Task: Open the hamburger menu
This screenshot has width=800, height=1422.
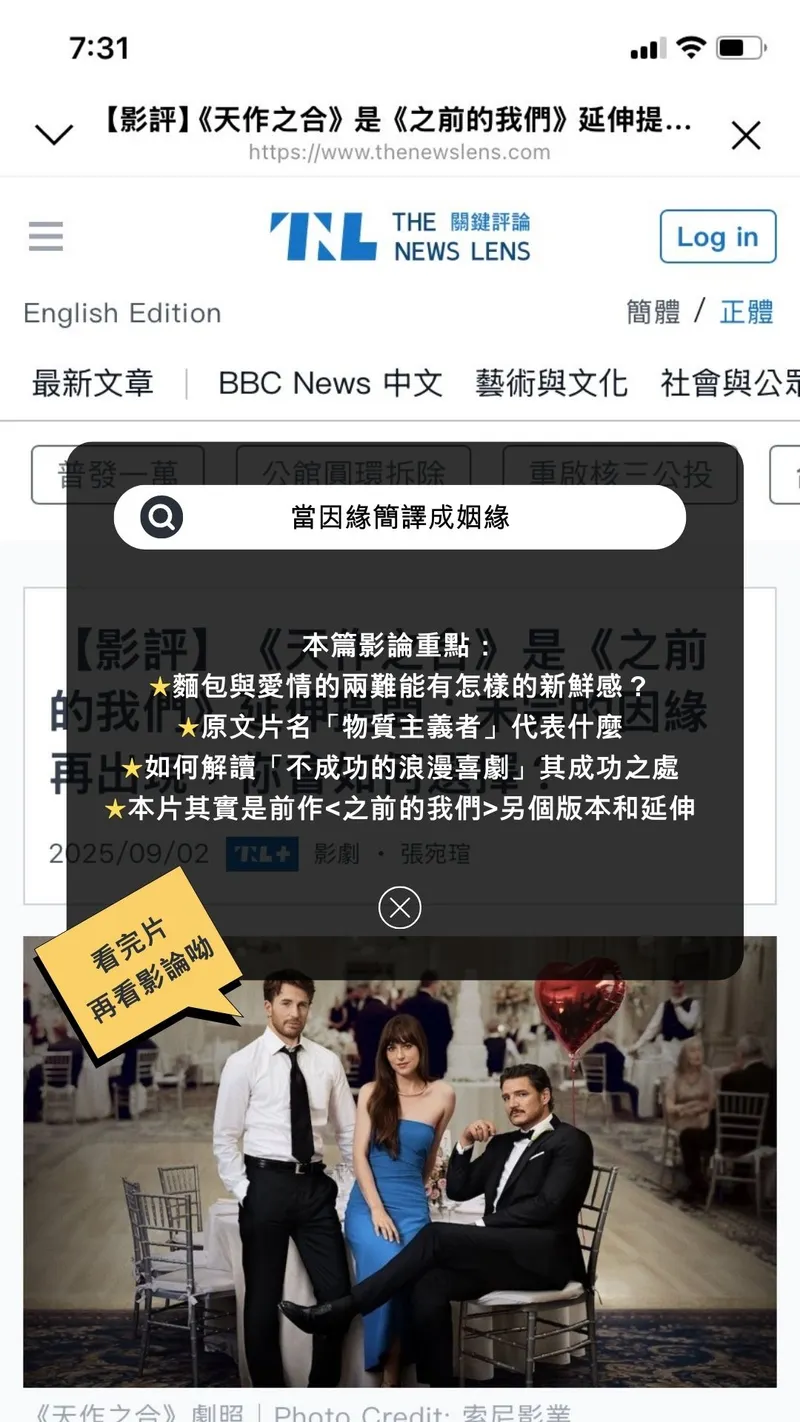Action: (46, 237)
